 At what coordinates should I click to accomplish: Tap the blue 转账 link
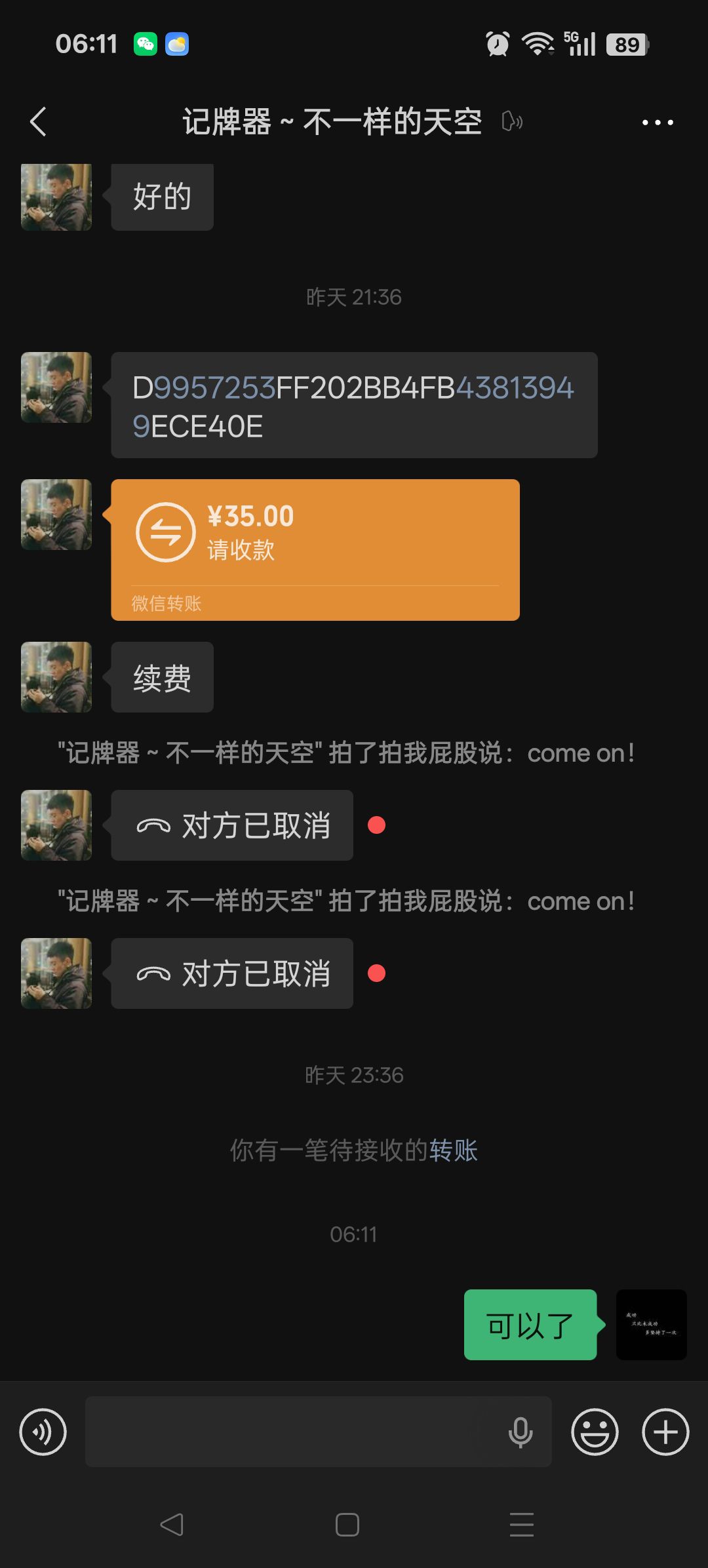454,1150
